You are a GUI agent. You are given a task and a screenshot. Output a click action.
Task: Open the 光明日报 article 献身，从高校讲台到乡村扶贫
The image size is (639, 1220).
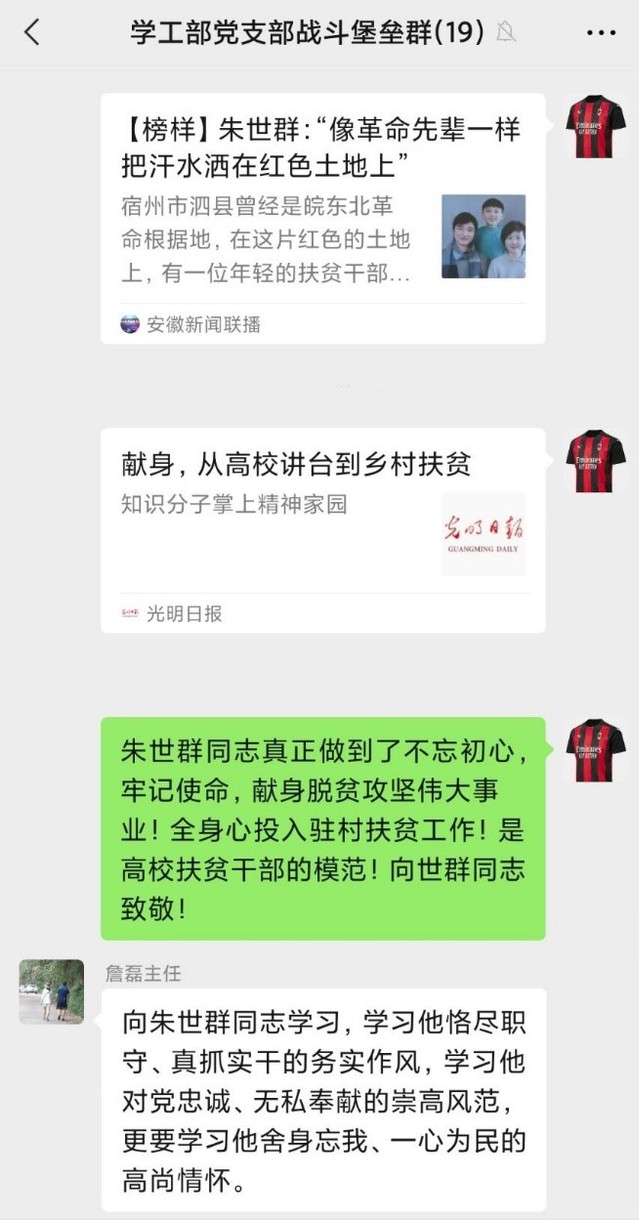322,530
